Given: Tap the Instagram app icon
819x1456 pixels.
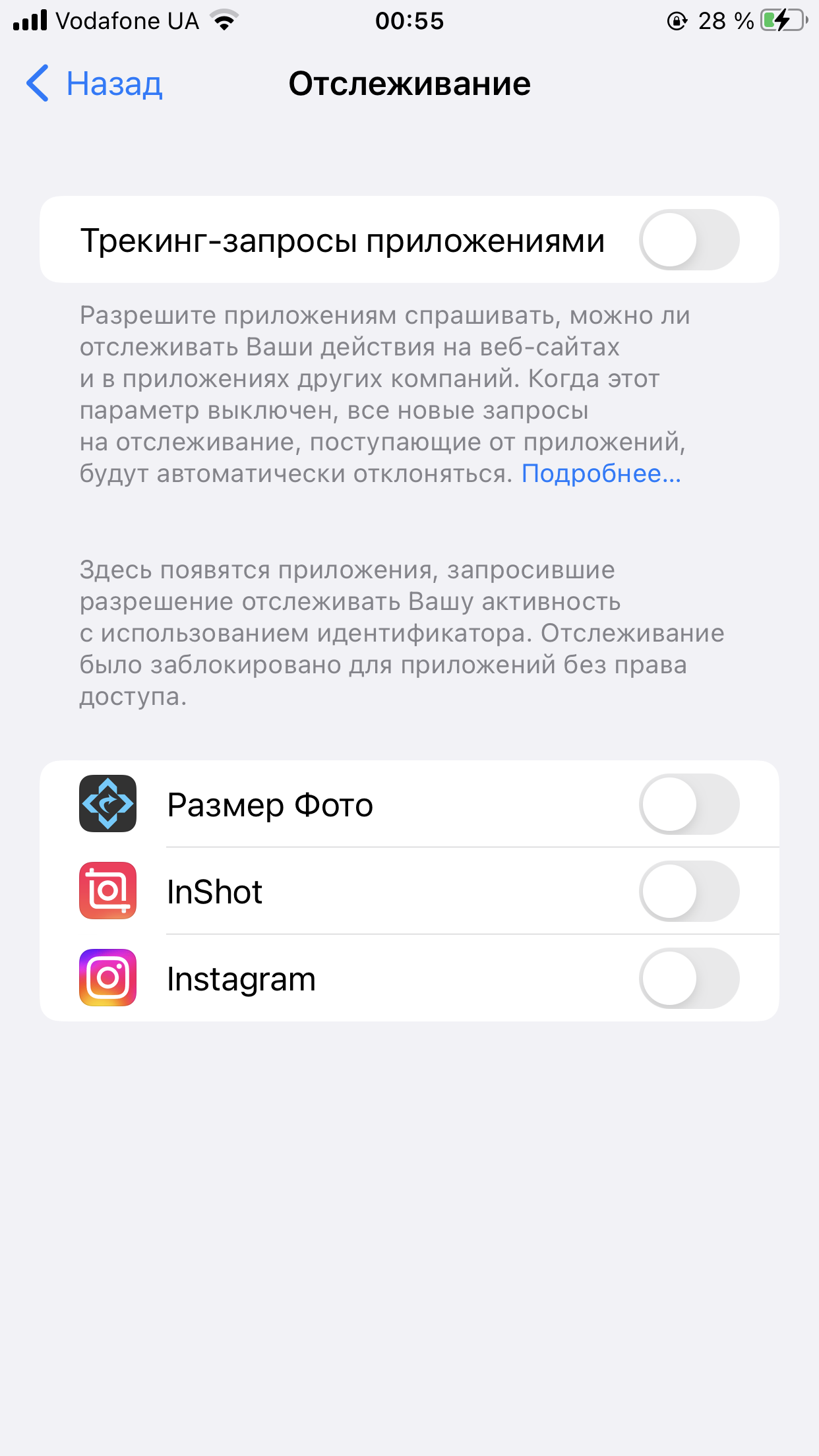Looking at the screenshot, I should point(107,979).
